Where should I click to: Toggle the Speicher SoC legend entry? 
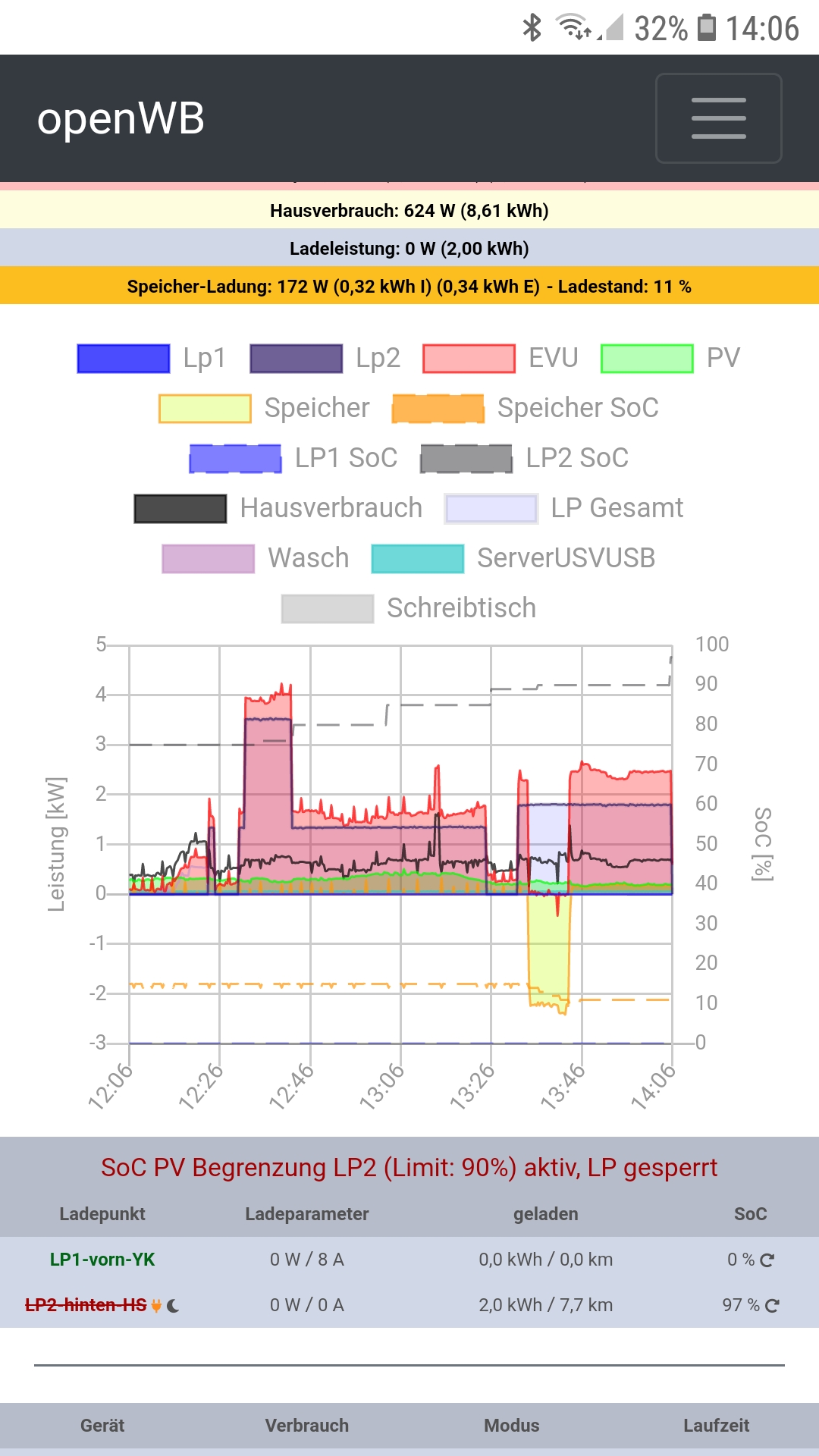click(525, 408)
